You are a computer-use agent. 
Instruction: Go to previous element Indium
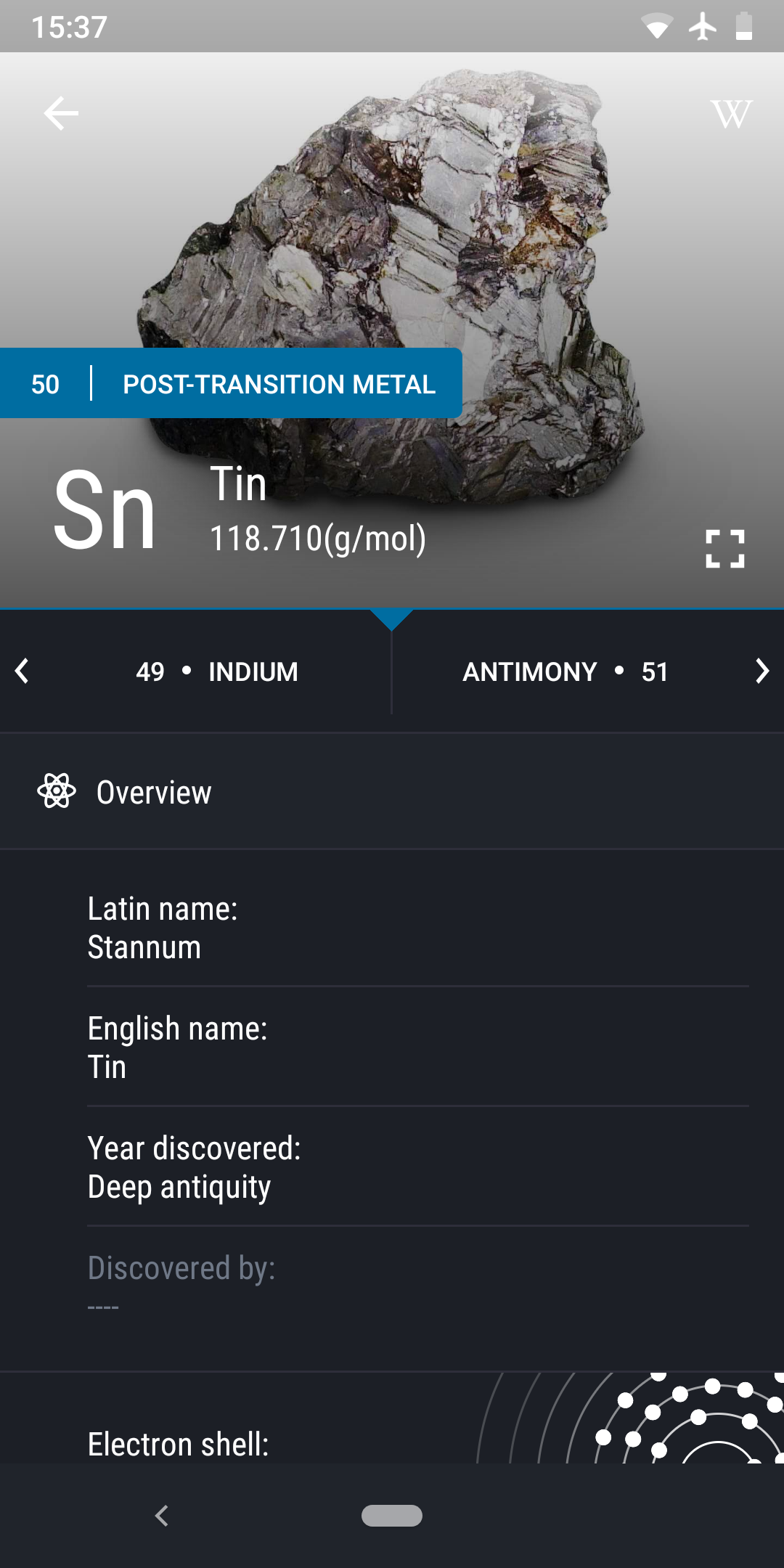pos(196,671)
